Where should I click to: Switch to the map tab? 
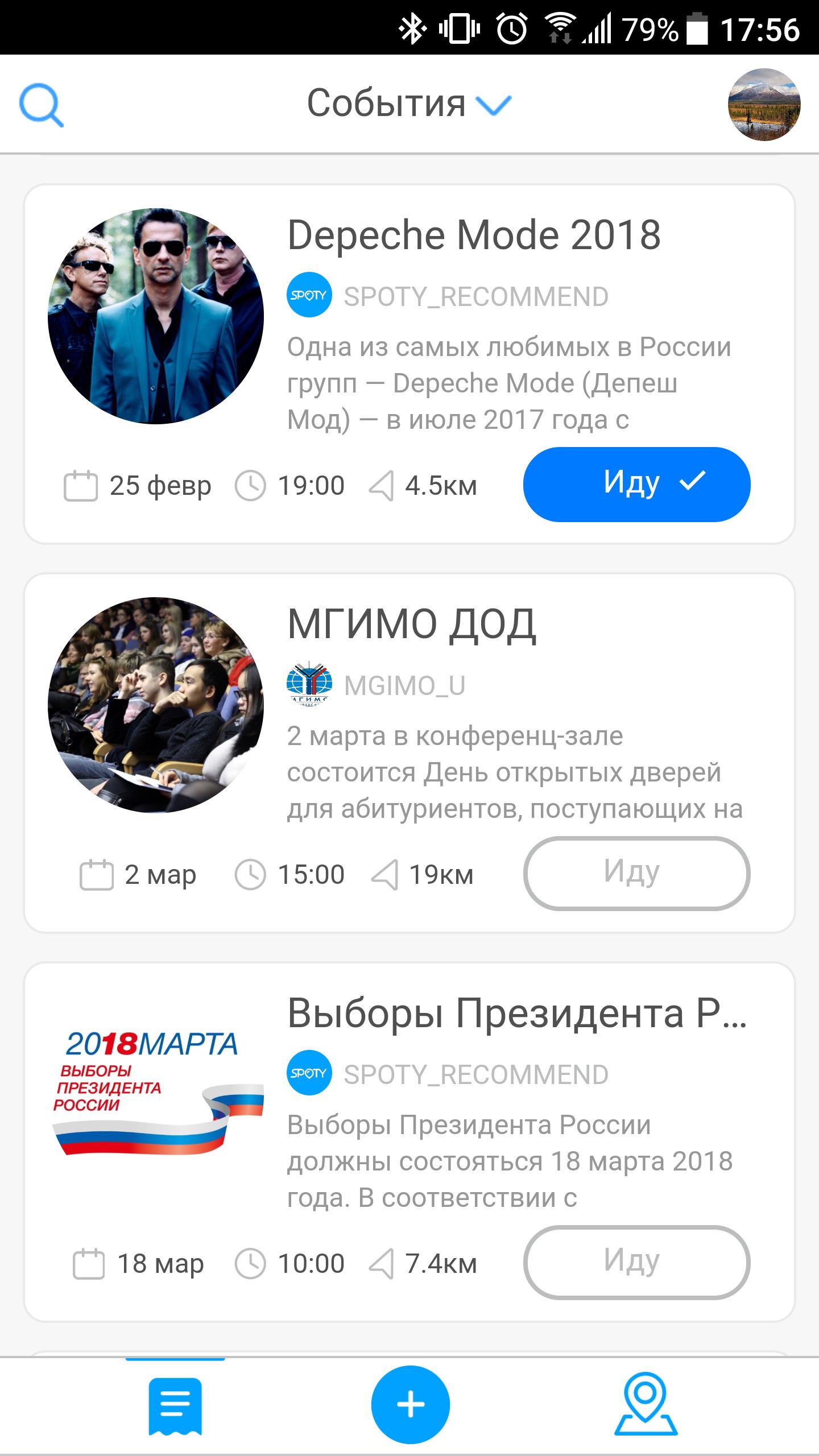click(x=646, y=1404)
